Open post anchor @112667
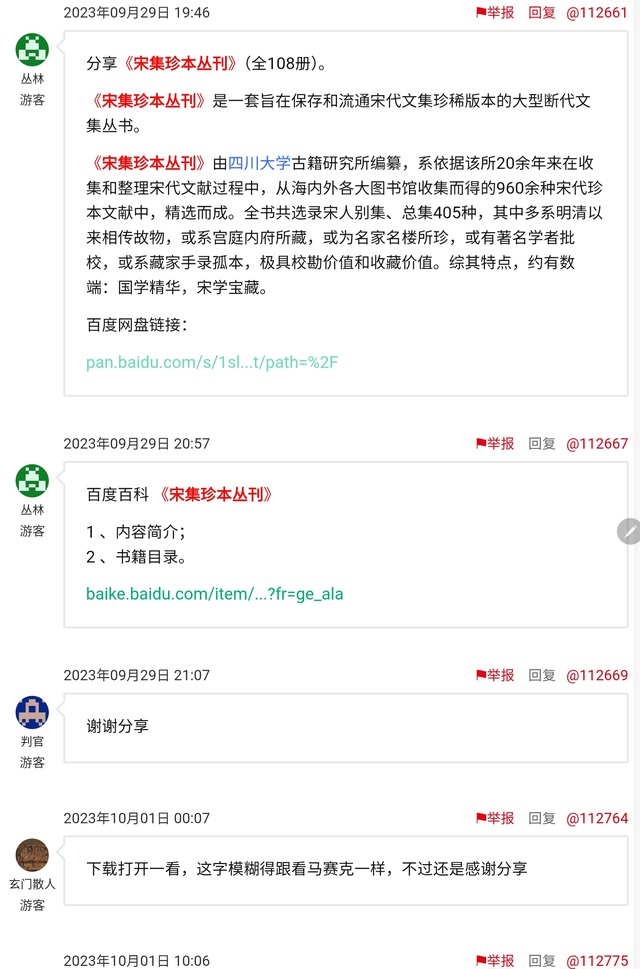 (597, 443)
